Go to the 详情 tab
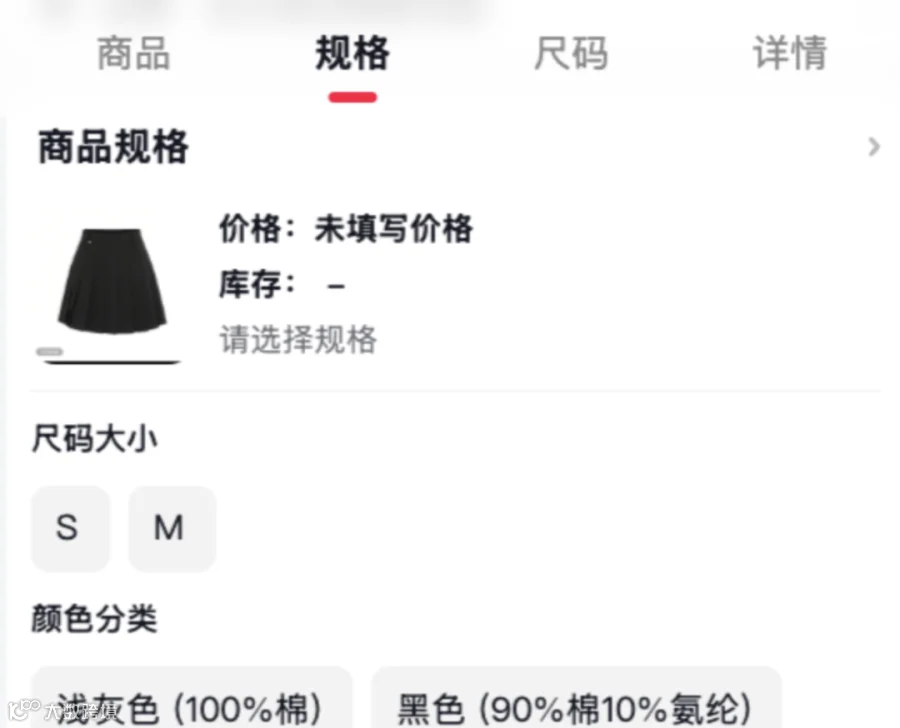The image size is (900, 728). tap(790, 53)
